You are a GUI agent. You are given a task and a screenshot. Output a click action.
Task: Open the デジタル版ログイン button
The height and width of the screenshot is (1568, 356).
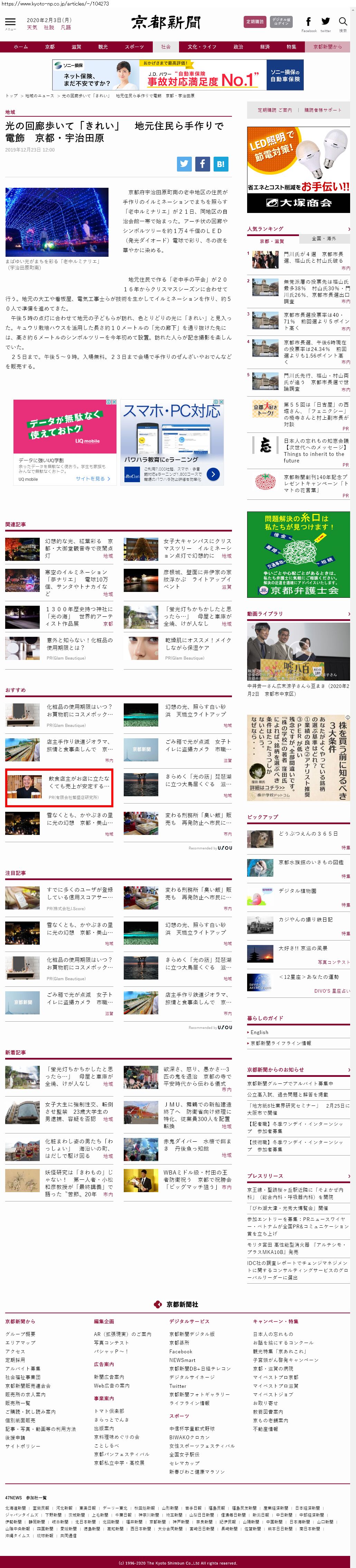click(x=281, y=21)
